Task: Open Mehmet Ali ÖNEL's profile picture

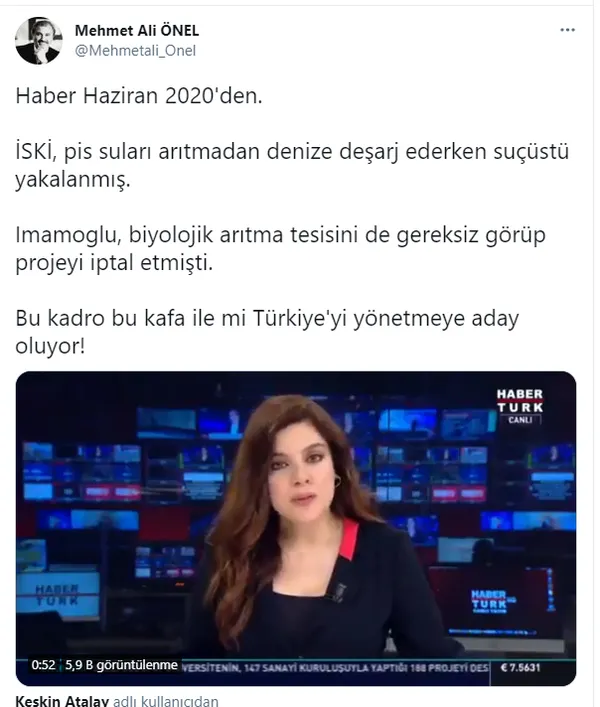Action: click(39, 41)
